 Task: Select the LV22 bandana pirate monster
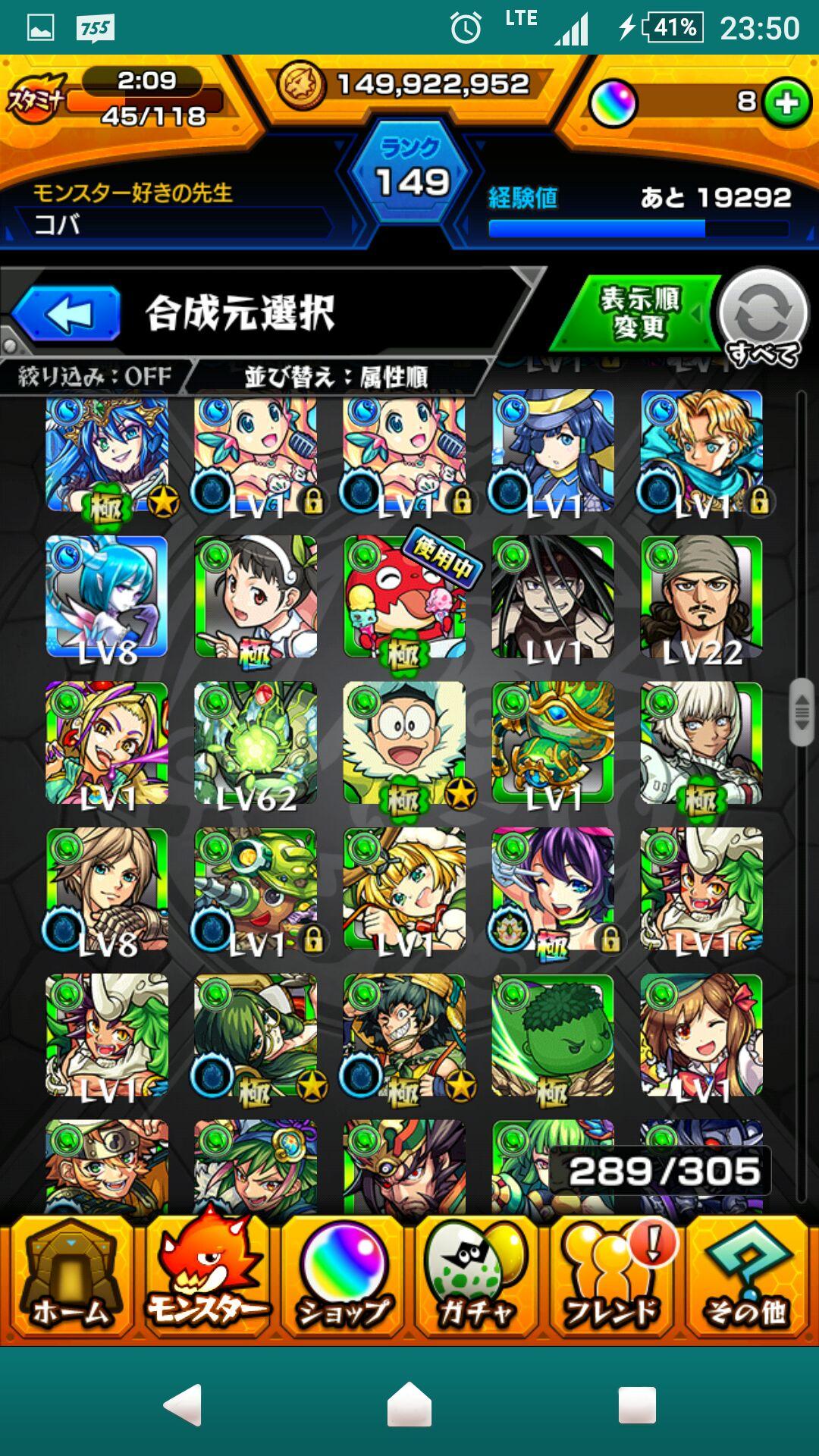(x=701, y=598)
